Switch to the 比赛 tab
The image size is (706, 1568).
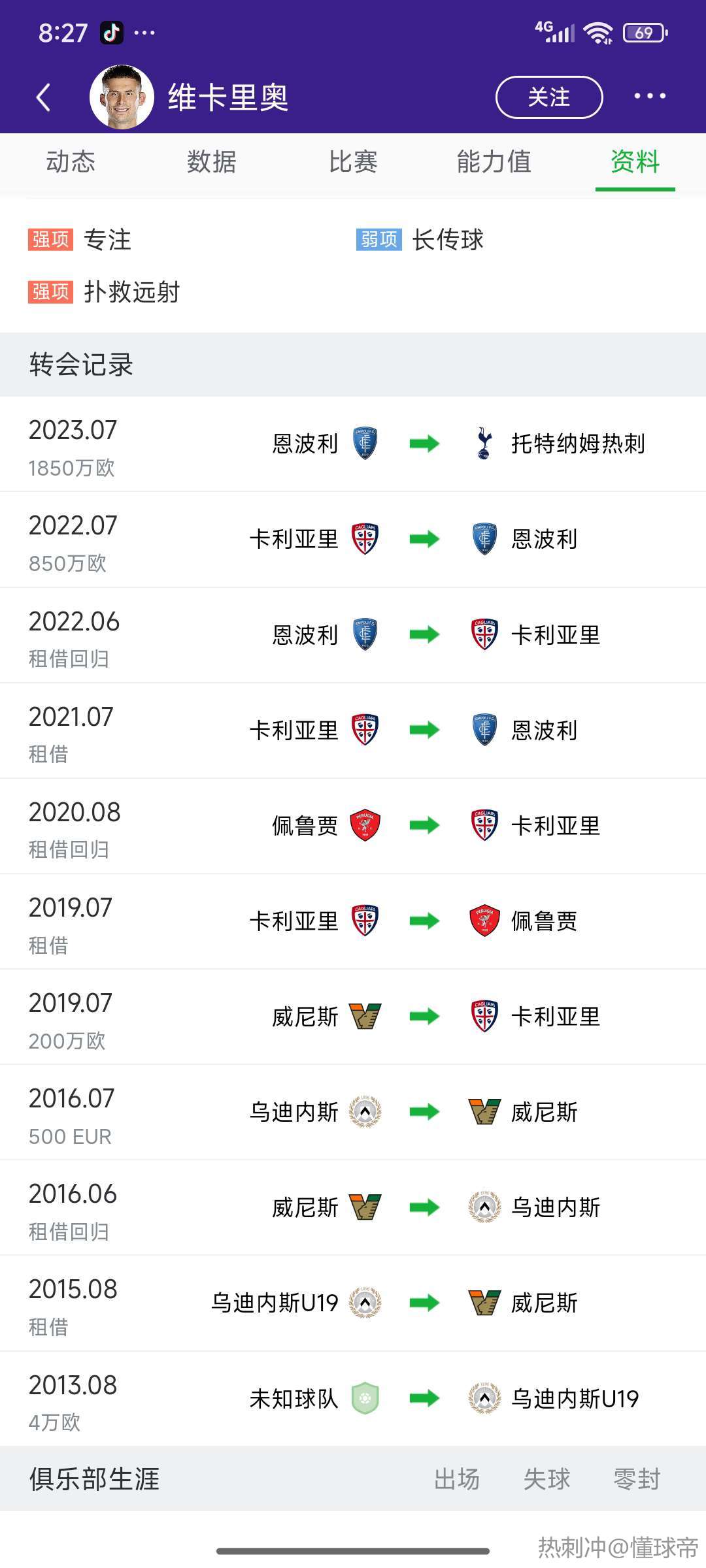353,161
